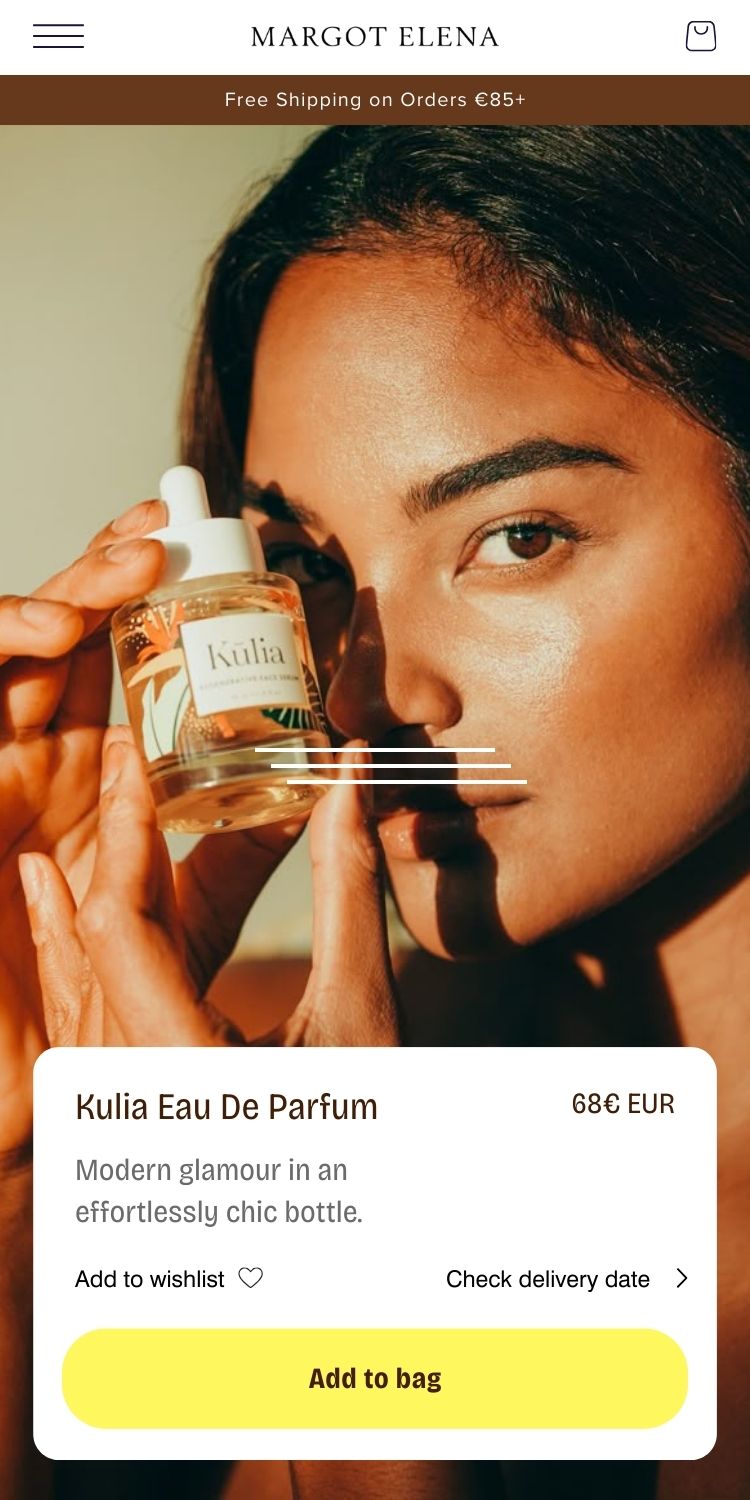Viewport: 750px width, 1500px height.
Task: Tap Add to bag button
Action: 375,1378
